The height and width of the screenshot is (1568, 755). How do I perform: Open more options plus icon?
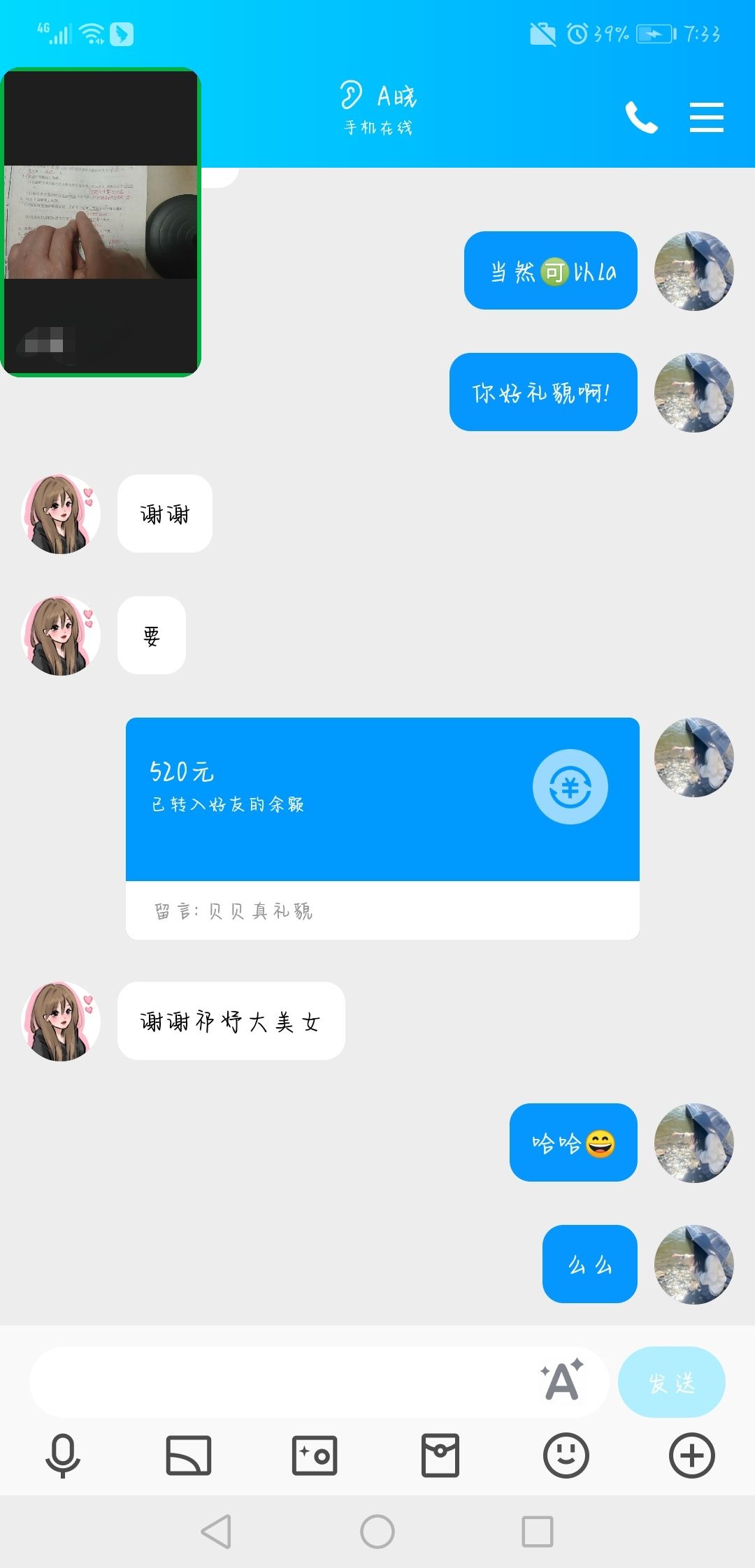click(692, 1456)
